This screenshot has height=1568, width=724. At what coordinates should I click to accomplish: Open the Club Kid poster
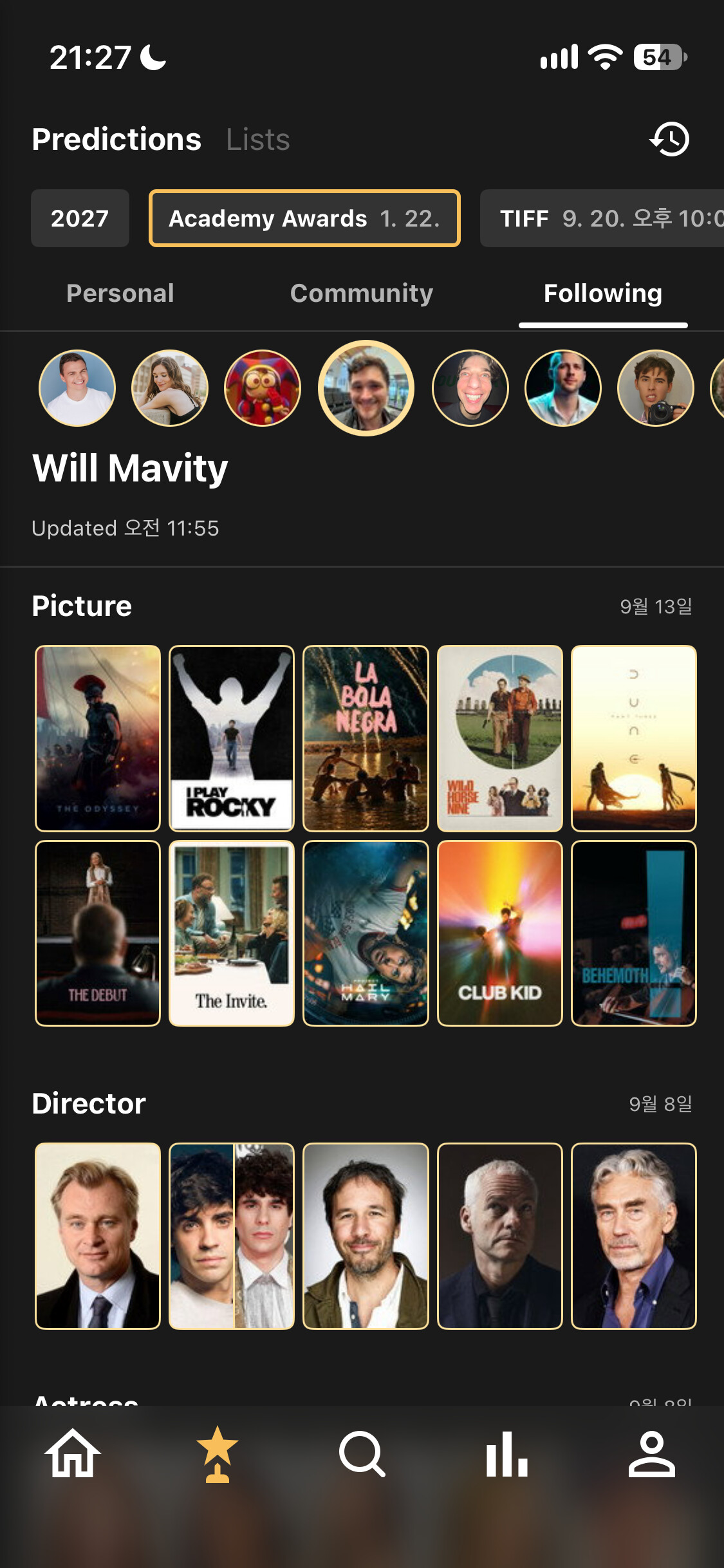(500, 933)
